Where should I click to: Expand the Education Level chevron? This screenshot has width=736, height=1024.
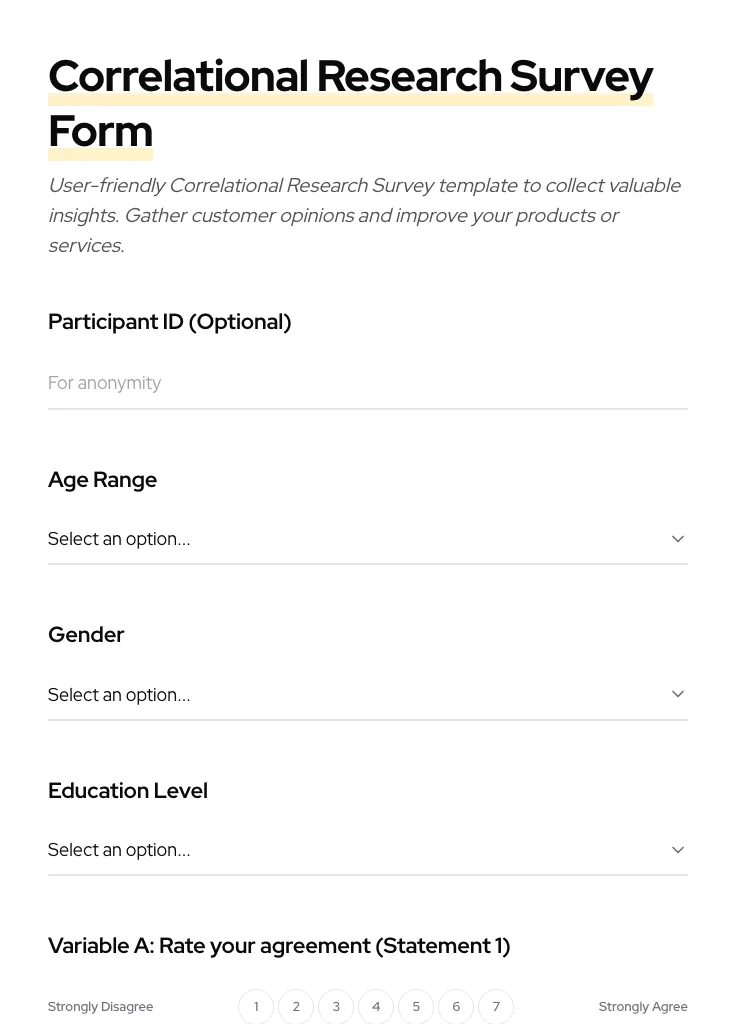[x=678, y=849]
